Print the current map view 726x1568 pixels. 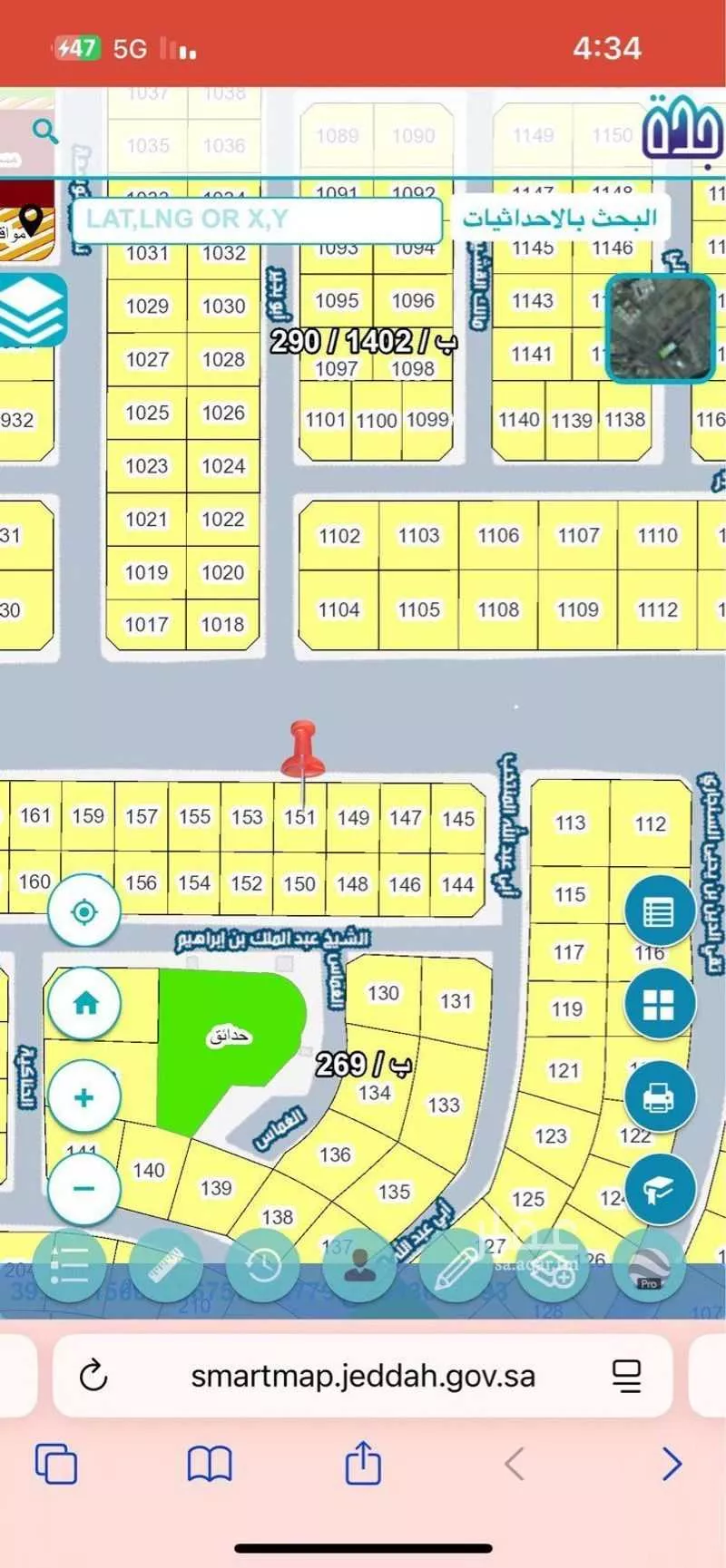coord(659,1097)
